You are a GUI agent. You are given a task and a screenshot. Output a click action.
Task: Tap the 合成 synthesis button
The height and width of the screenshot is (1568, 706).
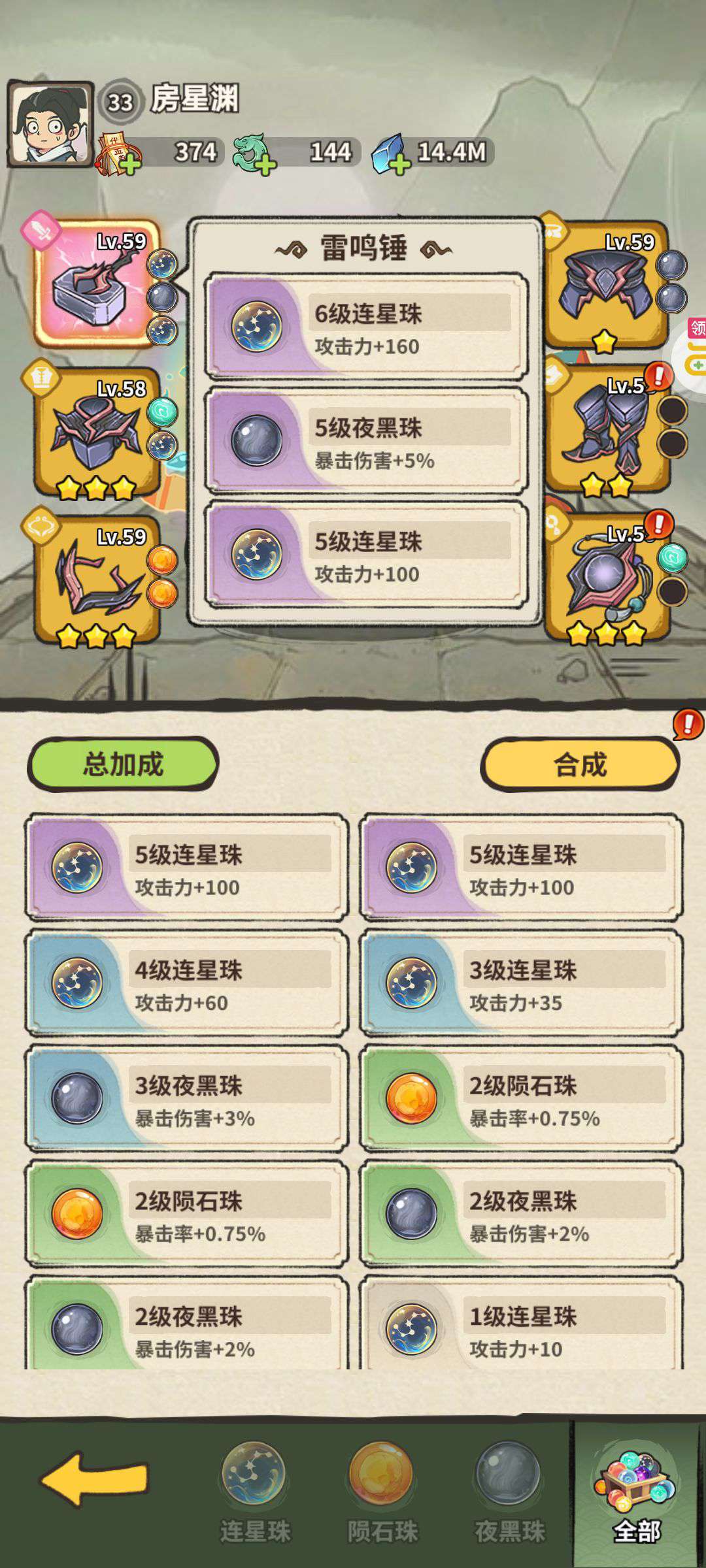pos(580,764)
